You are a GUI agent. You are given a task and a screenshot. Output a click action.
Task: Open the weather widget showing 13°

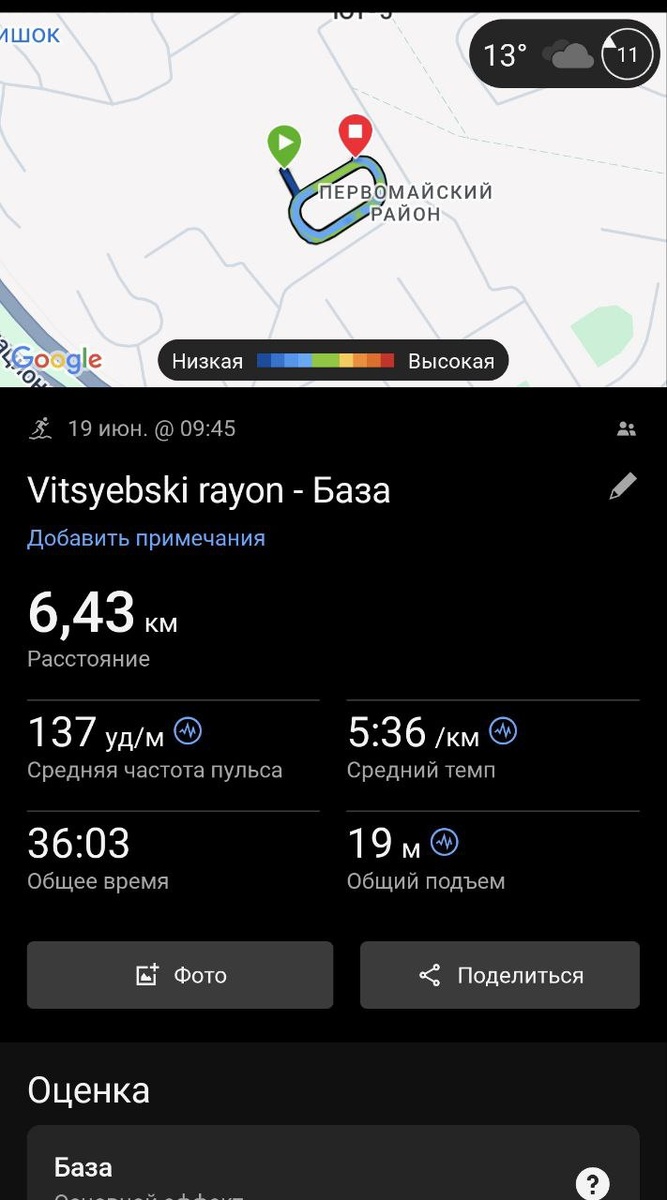(x=564, y=54)
